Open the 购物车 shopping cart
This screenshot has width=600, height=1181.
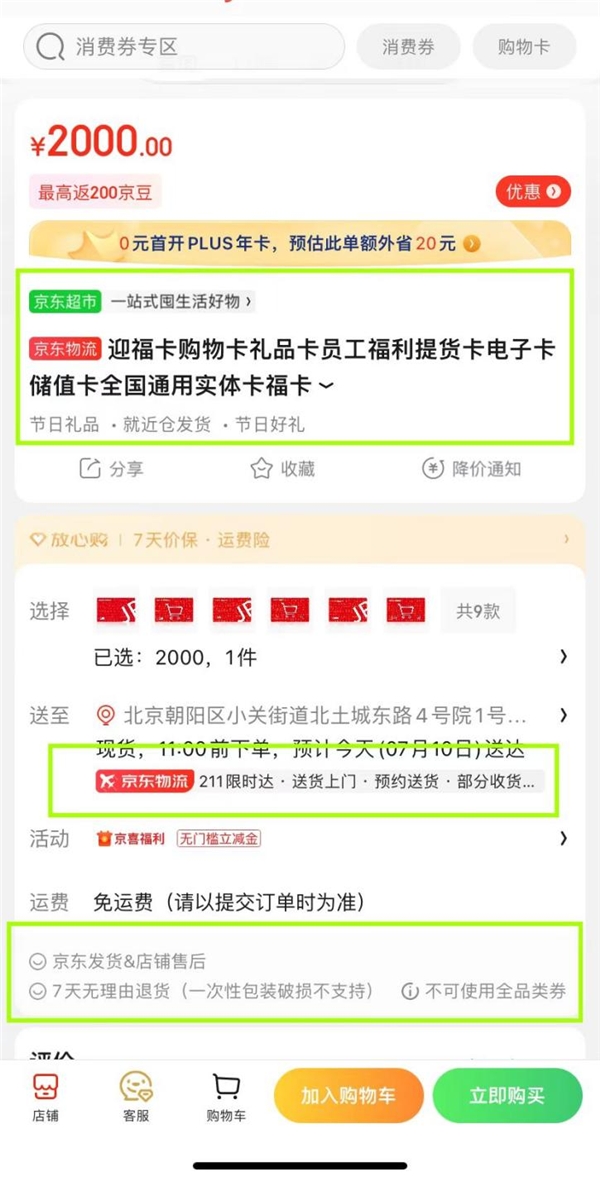pos(226,1096)
